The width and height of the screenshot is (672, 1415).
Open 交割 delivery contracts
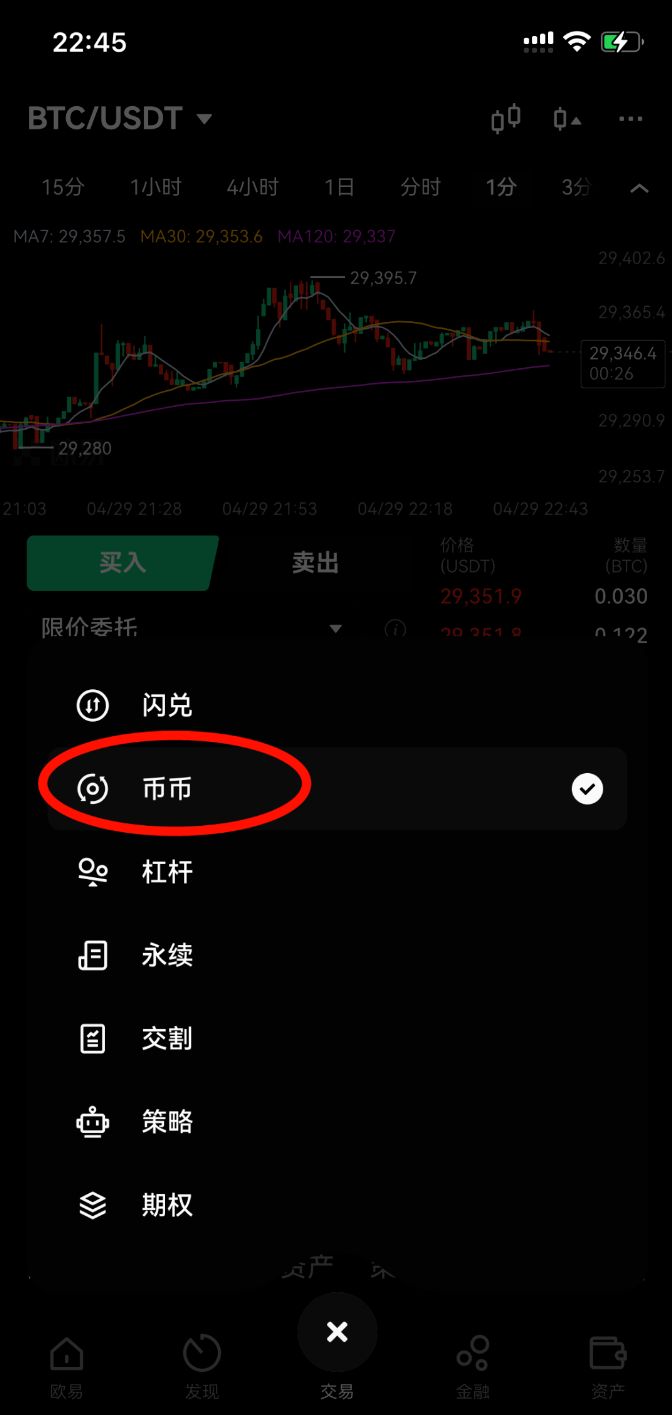pos(166,1039)
